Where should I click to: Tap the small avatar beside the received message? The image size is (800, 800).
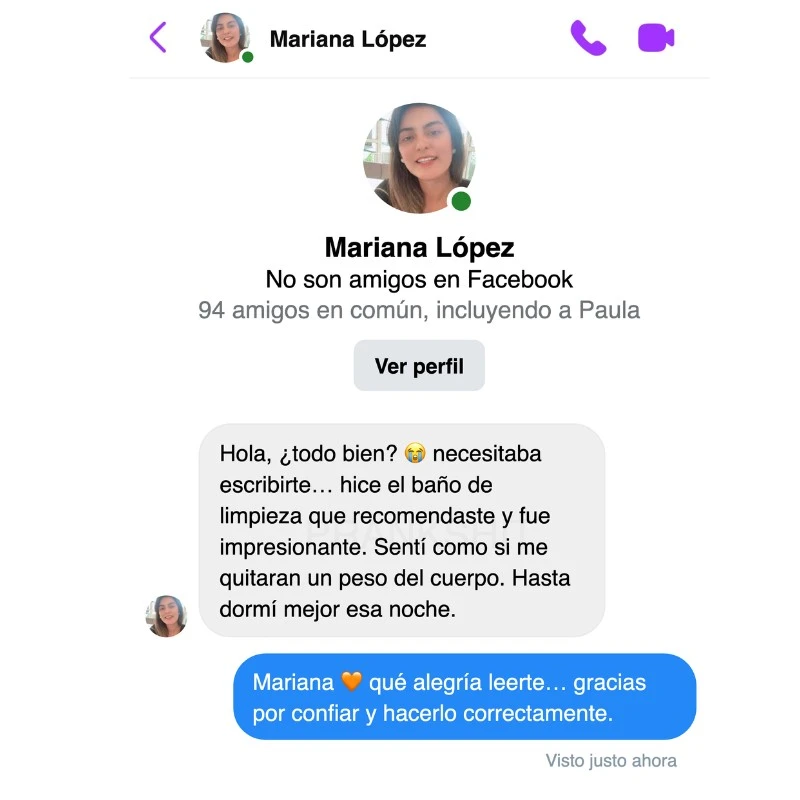tap(167, 616)
